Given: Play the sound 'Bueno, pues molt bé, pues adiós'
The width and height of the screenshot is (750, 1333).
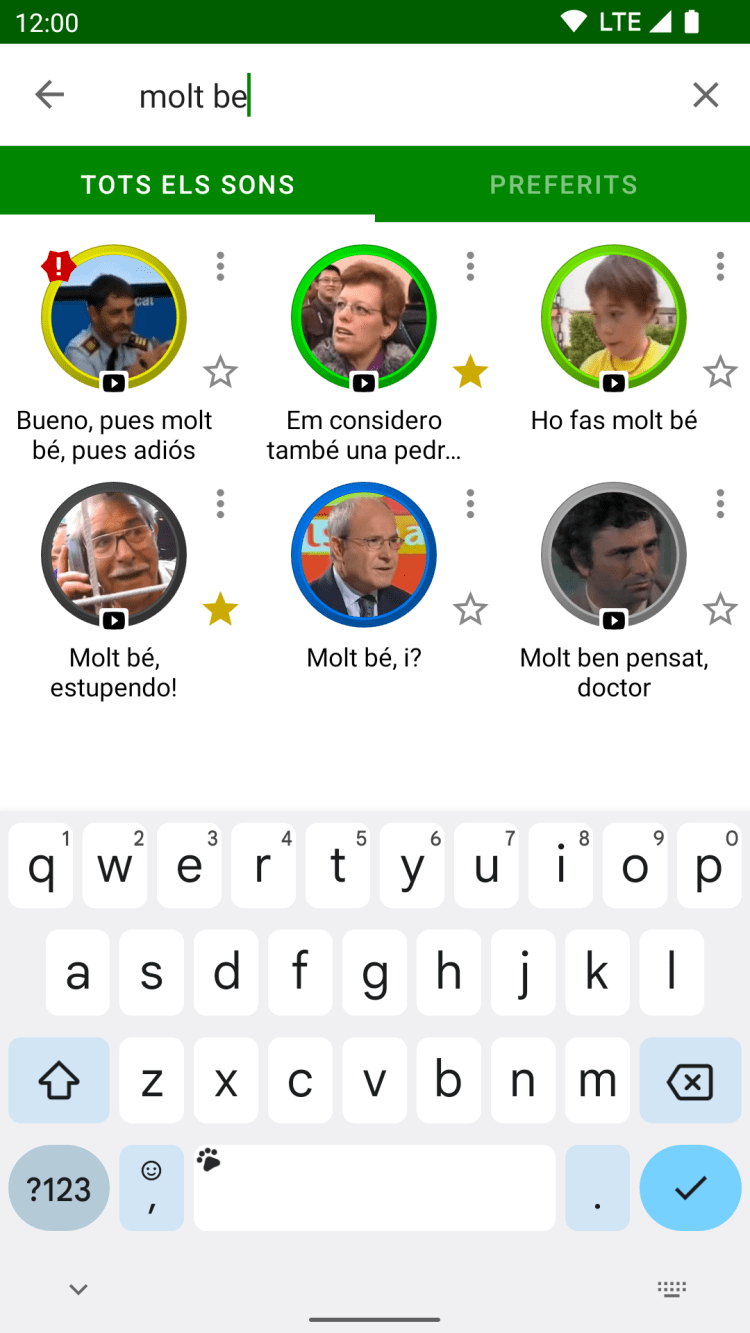Looking at the screenshot, I should point(113,318).
